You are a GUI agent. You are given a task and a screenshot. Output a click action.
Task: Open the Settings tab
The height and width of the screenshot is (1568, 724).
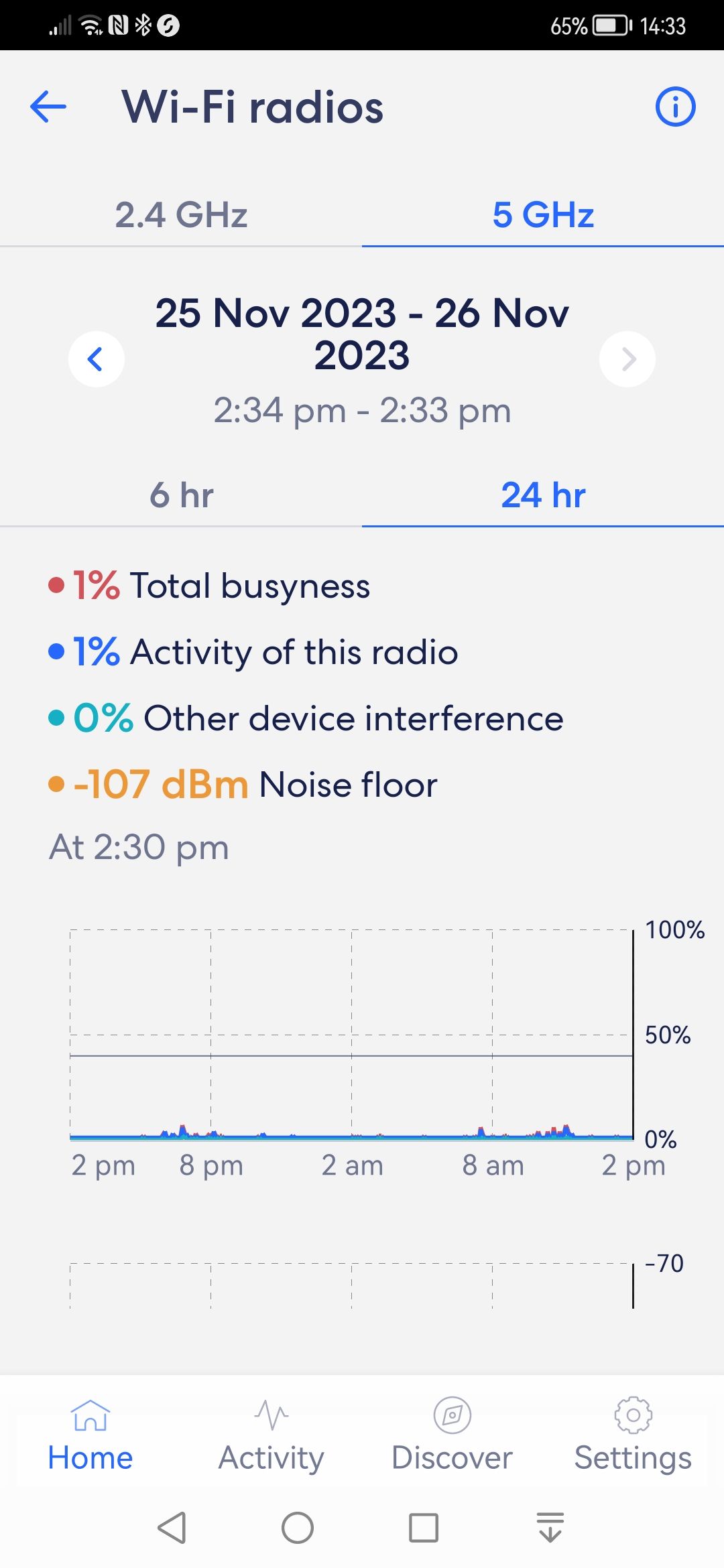tap(633, 1435)
